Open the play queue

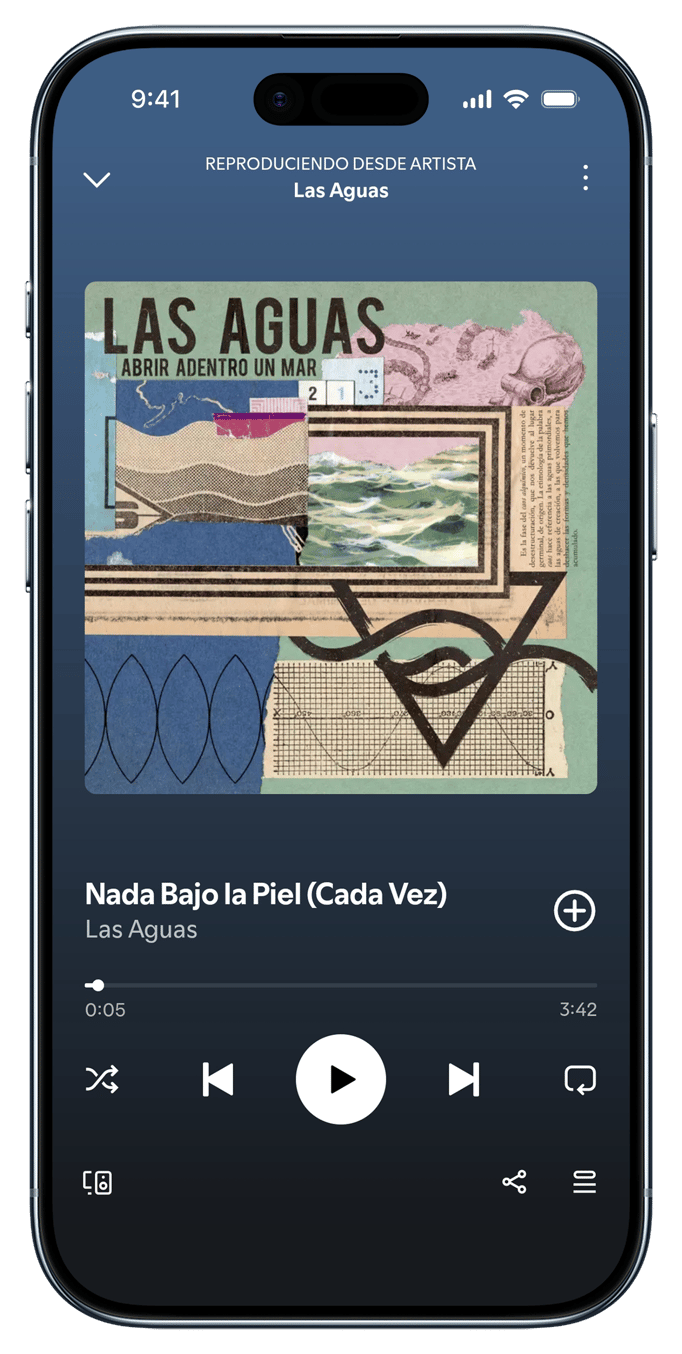[x=585, y=1183]
